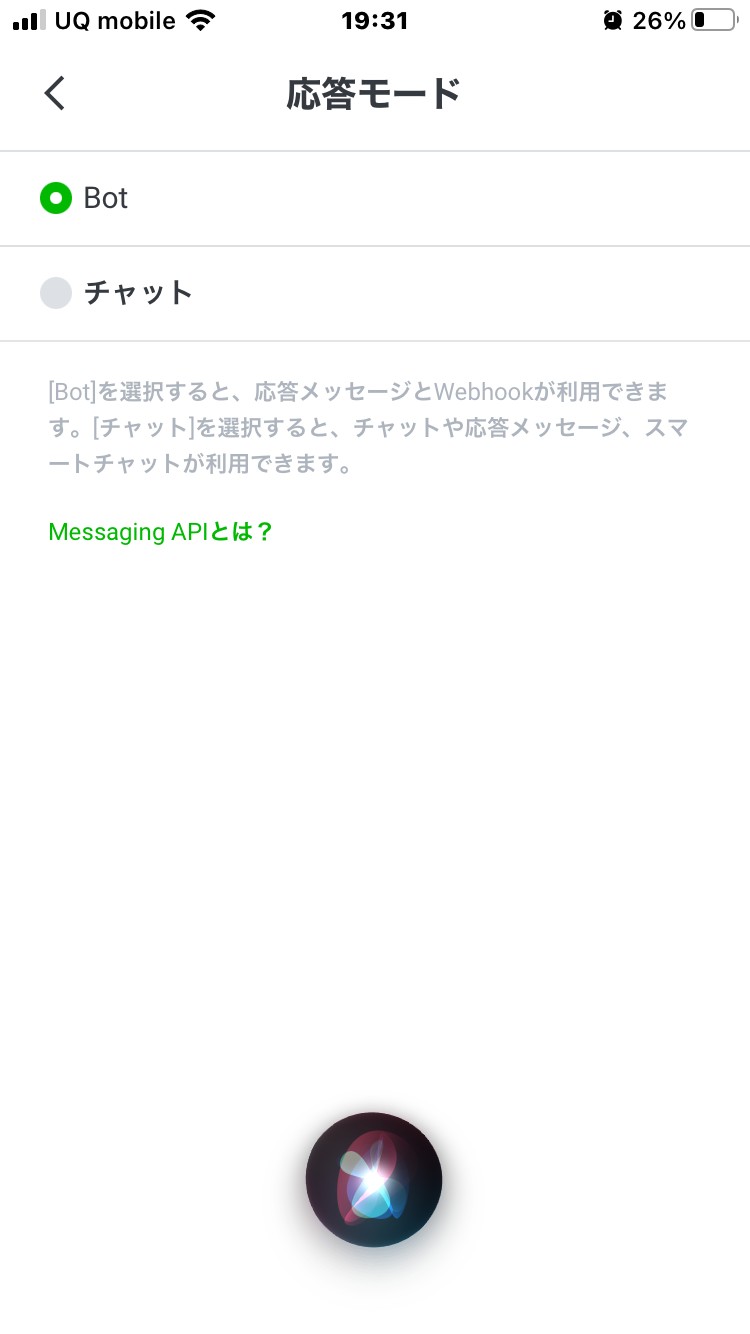Open the Messaging APIとは？ link
The image size is (750, 1334).
(160, 531)
